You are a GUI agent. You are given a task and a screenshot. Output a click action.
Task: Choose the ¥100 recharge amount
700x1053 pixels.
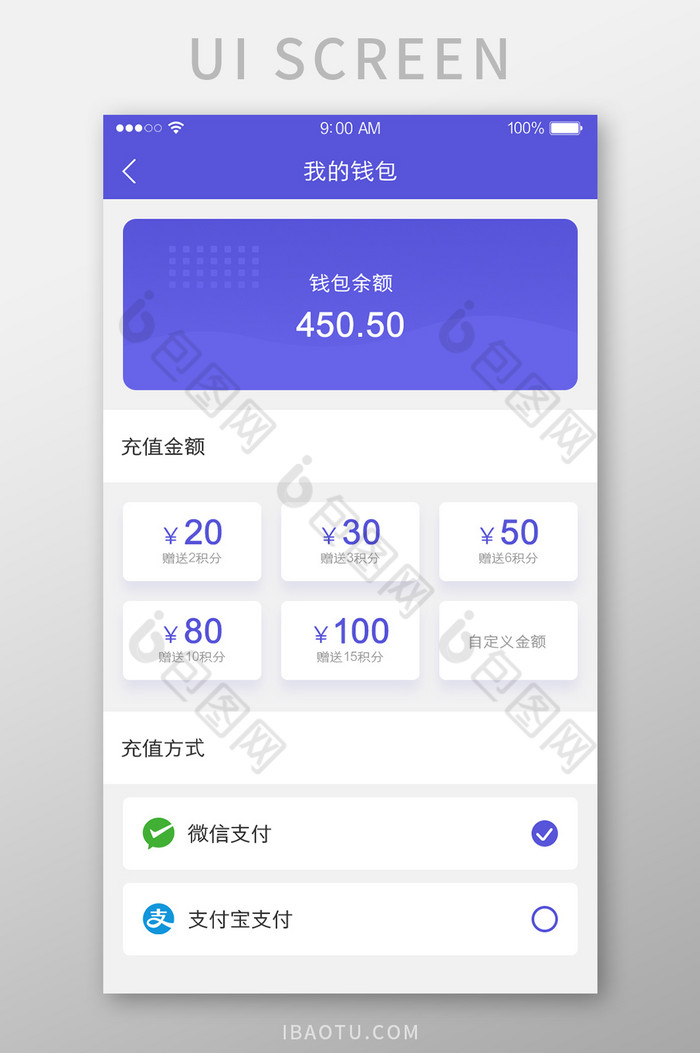pyautogui.click(x=350, y=640)
